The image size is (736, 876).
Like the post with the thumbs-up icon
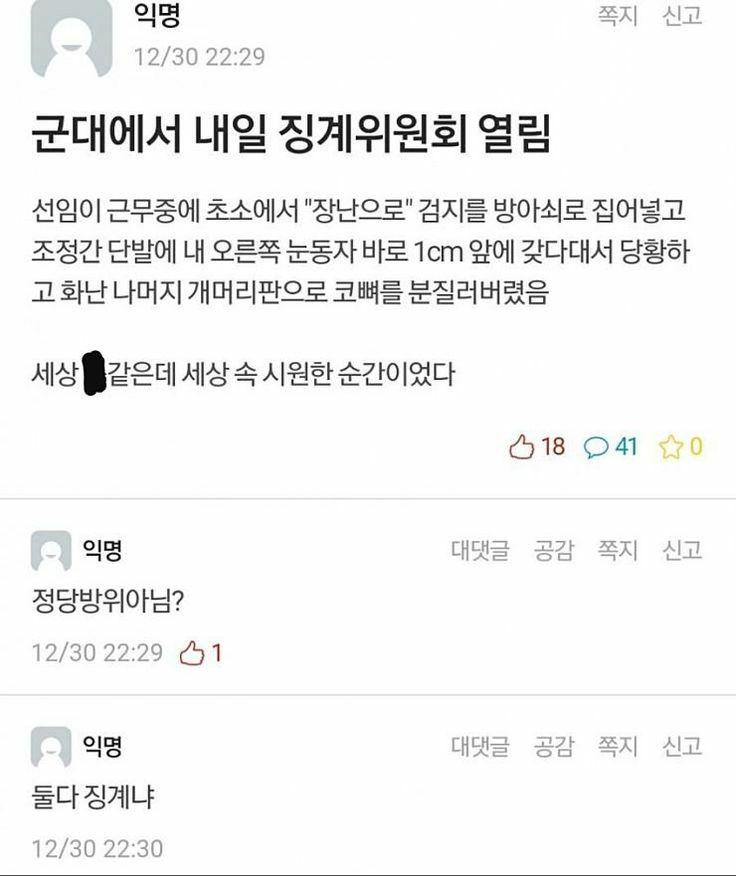[x=522, y=447]
